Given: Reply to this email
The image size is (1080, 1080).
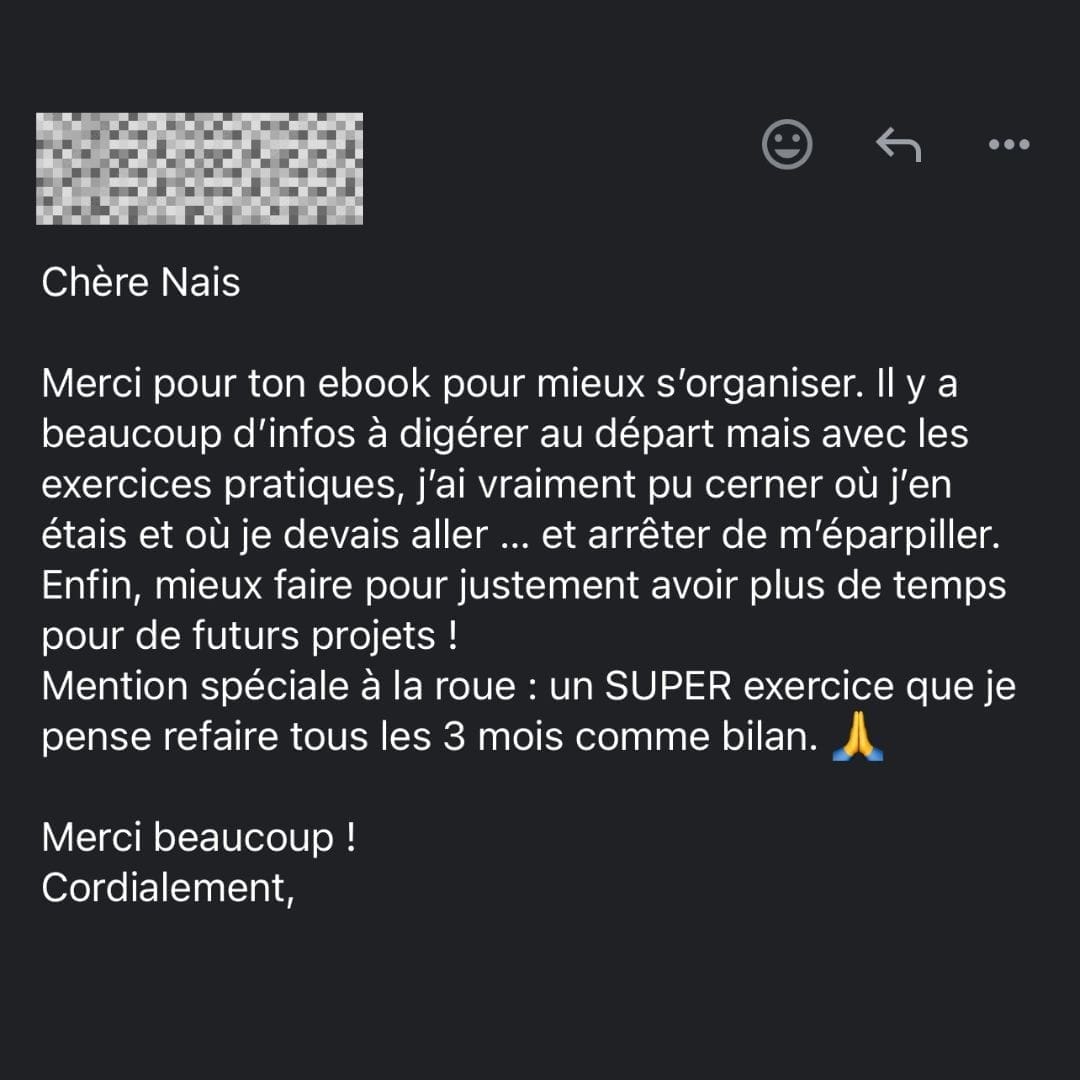Looking at the screenshot, I should (898, 146).
